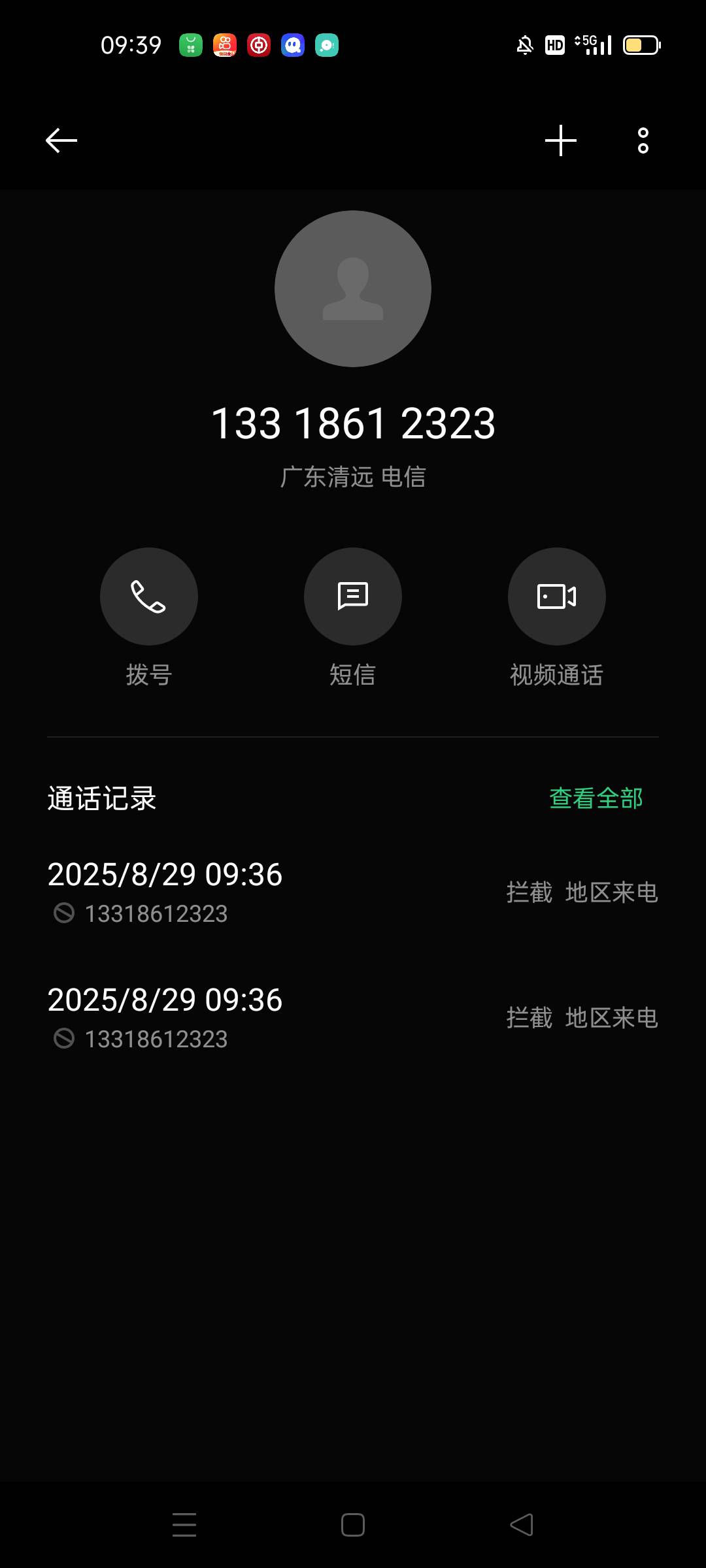This screenshot has height=1568, width=706.
Task: Open recent apps from the navigation bar
Action: [184, 1525]
